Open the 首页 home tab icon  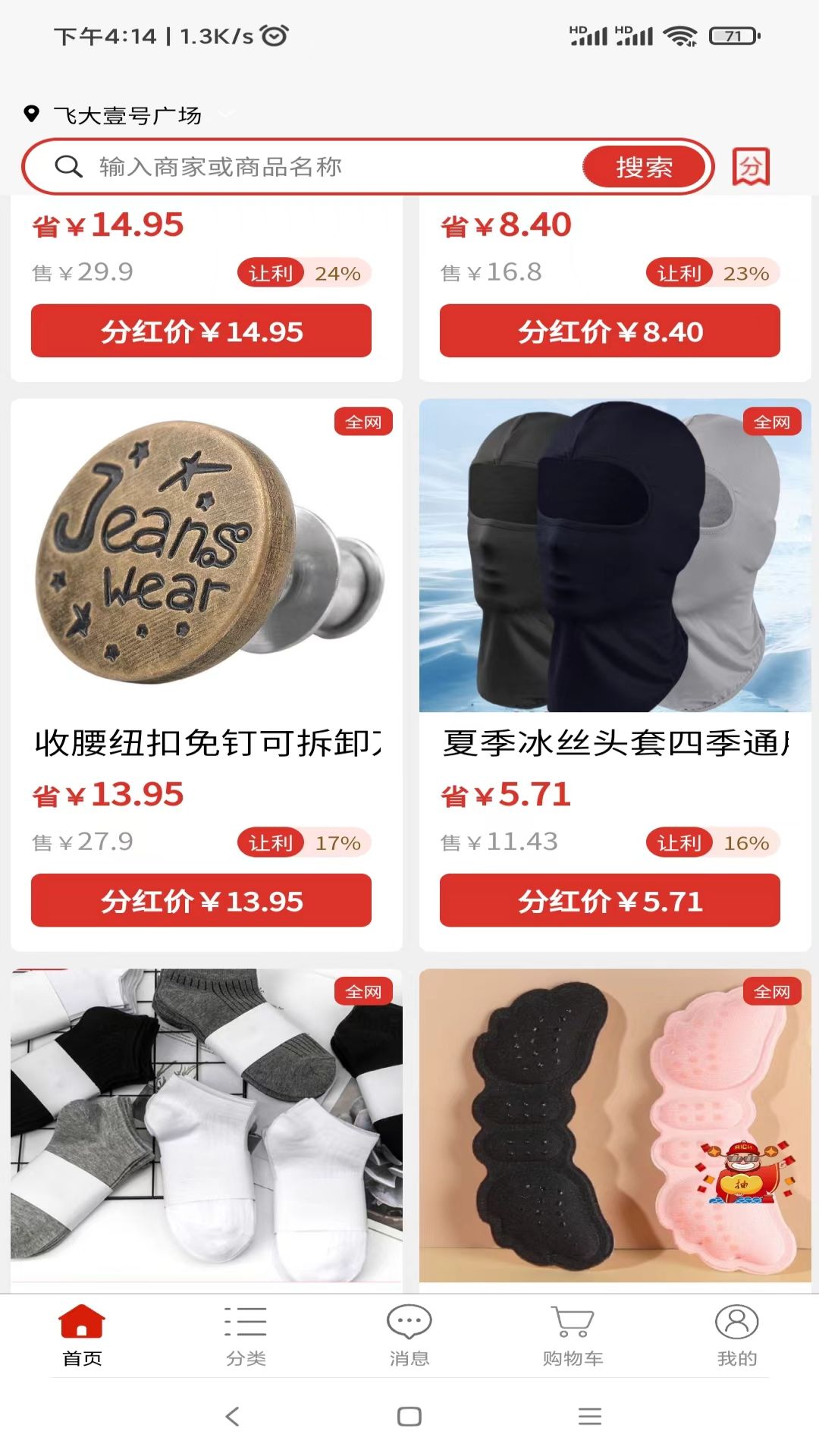tap(81, 1320)
